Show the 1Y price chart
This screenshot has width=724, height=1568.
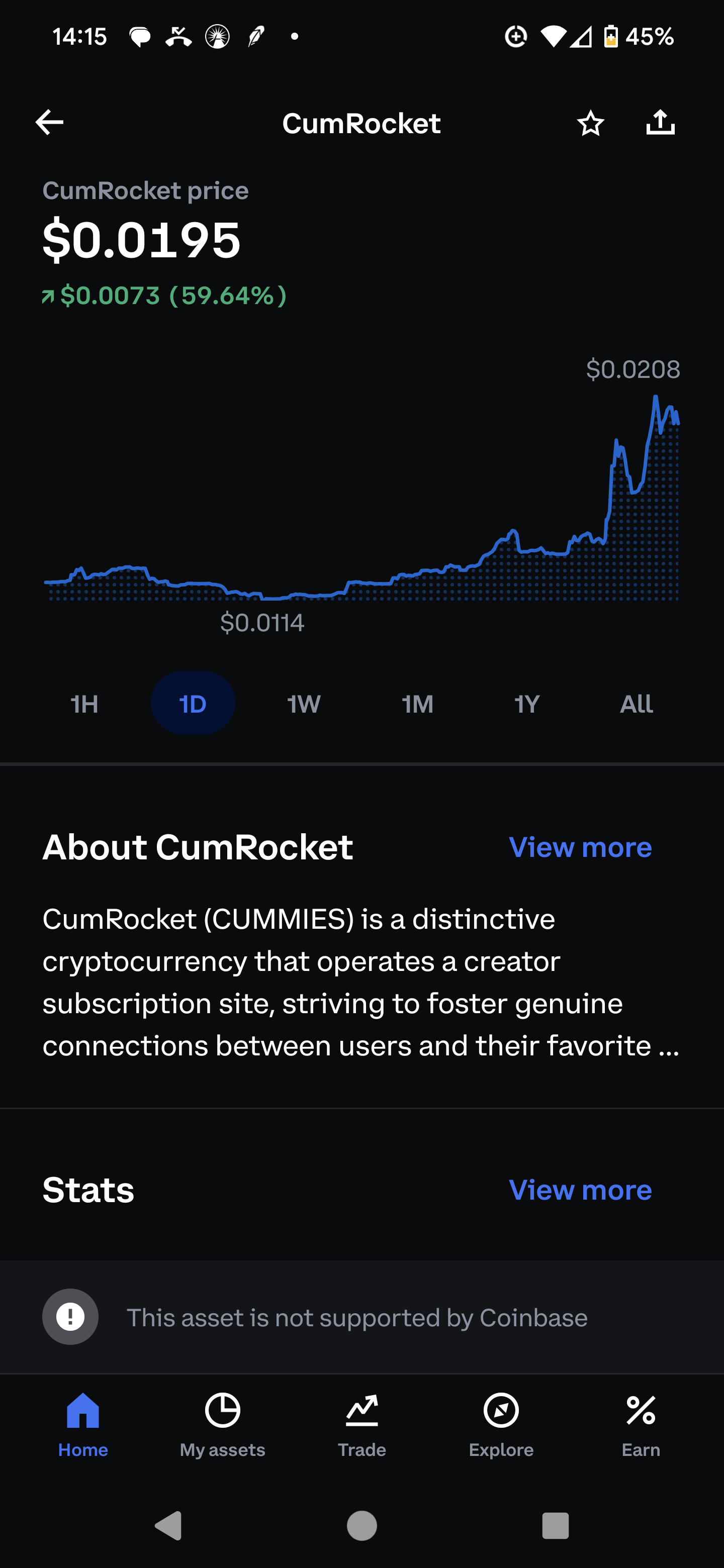tap(527, 704)
